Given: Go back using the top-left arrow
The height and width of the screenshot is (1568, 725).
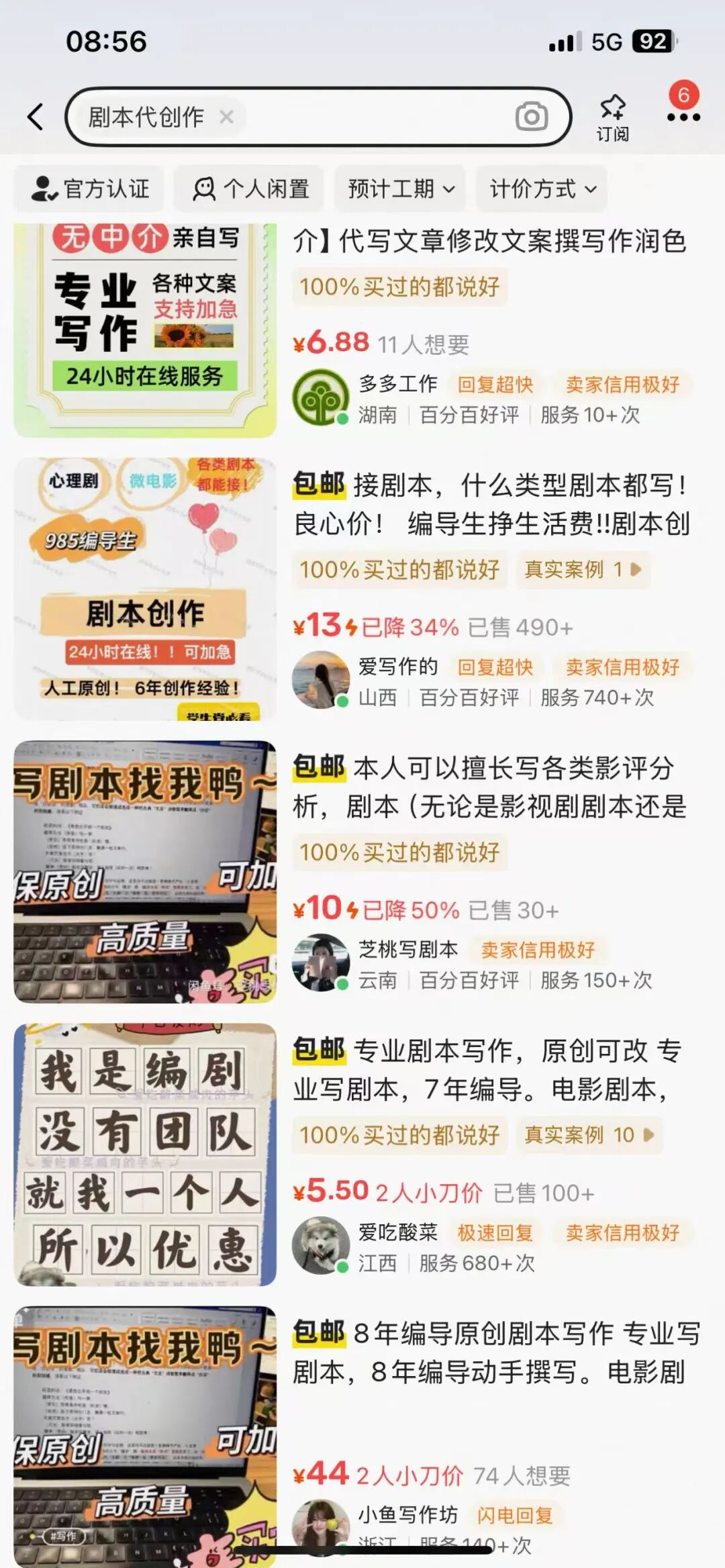Looking at the screenshot, I should (36, 117).
